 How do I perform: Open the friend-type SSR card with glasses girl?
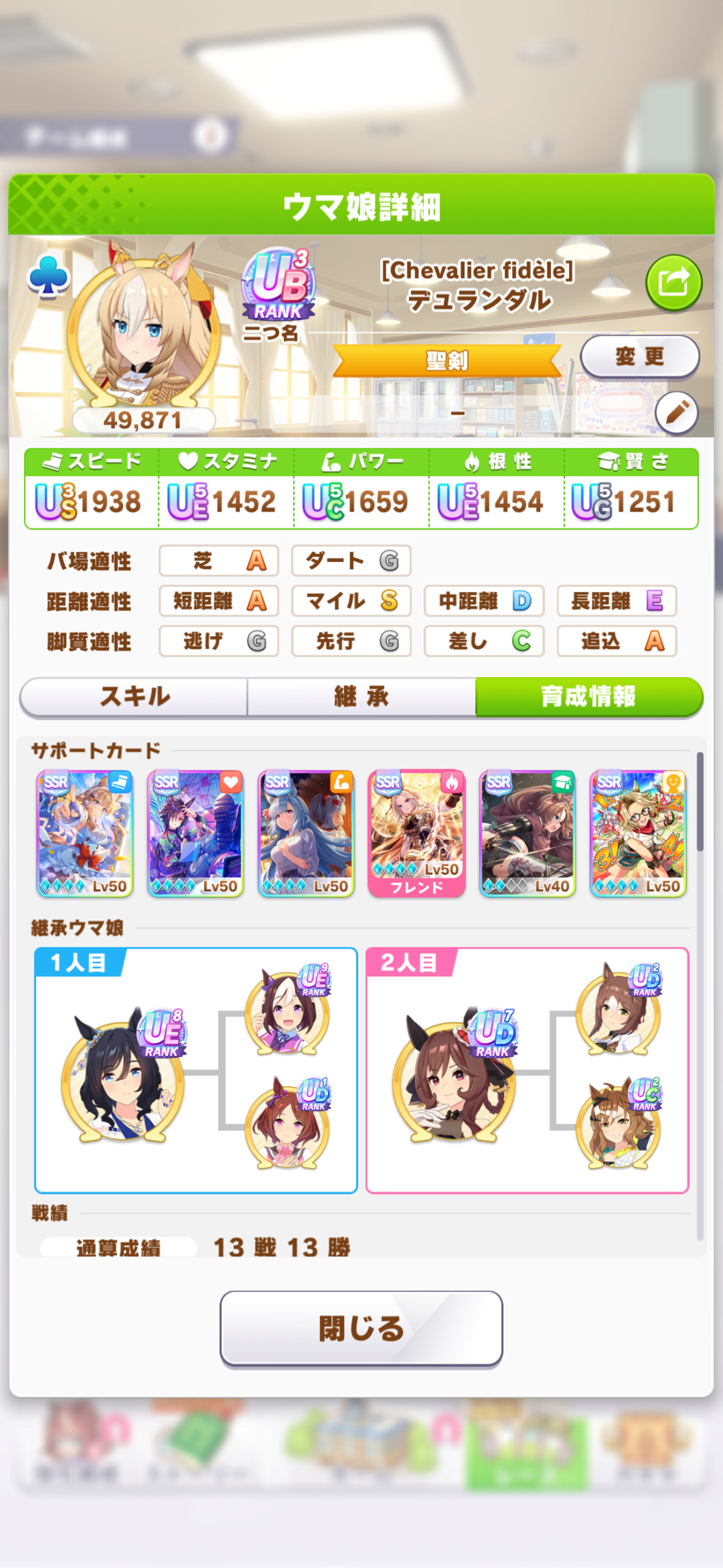[638, 834]
